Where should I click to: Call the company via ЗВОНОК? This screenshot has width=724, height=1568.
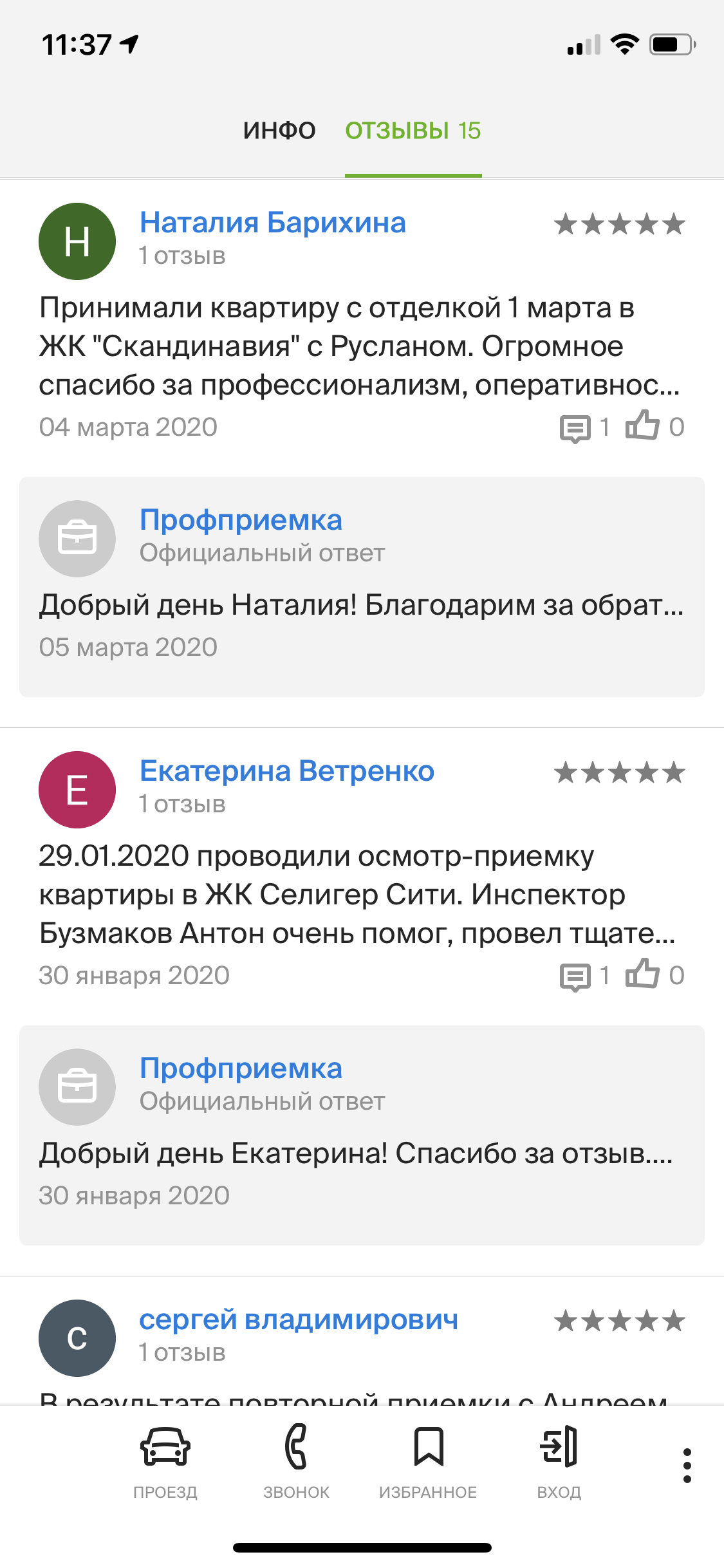click(296, 1460)
